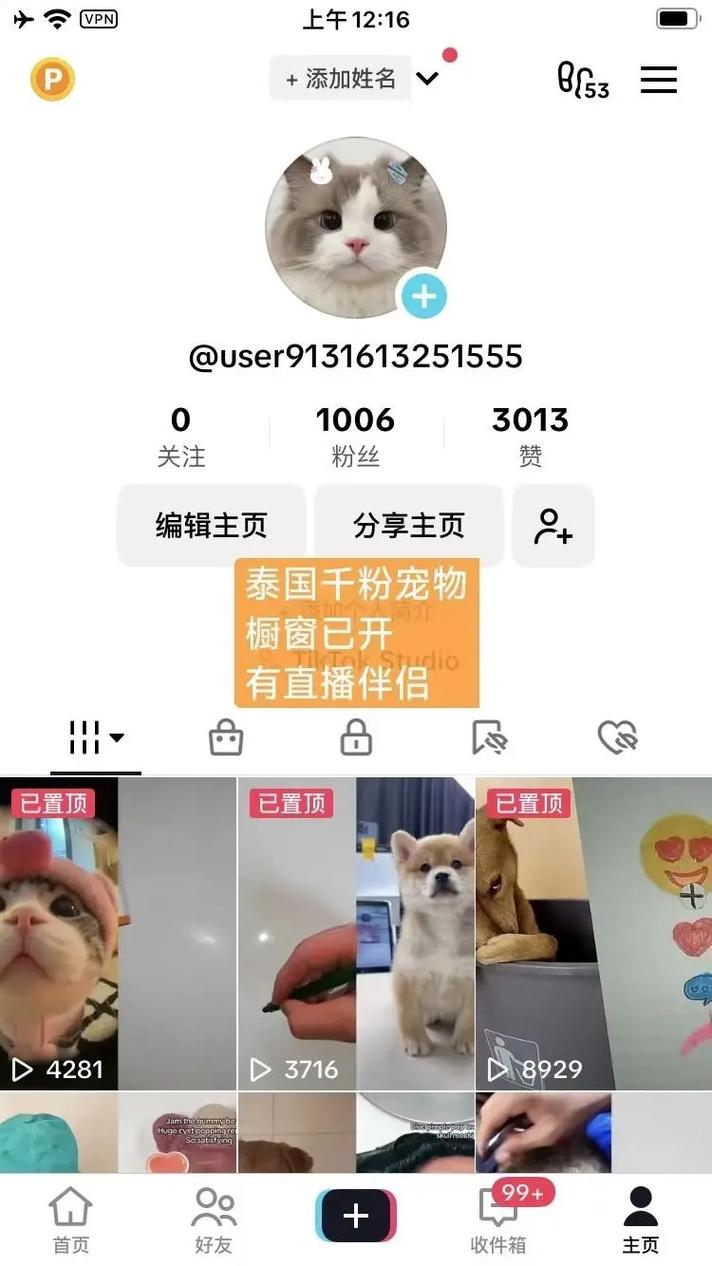712x1266 pixels.
Task: Open the 关注 following list
Action: 181,437
